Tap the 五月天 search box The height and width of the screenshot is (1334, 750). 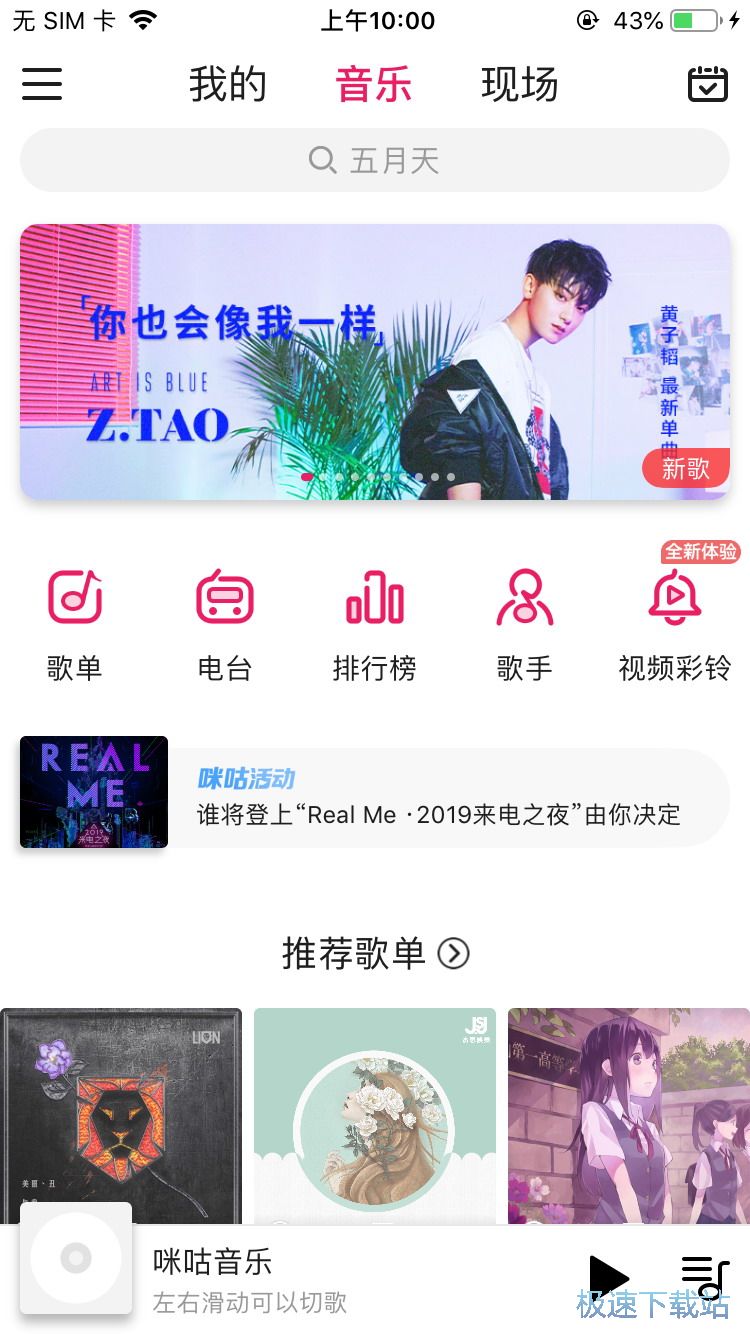[x=375, y=160]
